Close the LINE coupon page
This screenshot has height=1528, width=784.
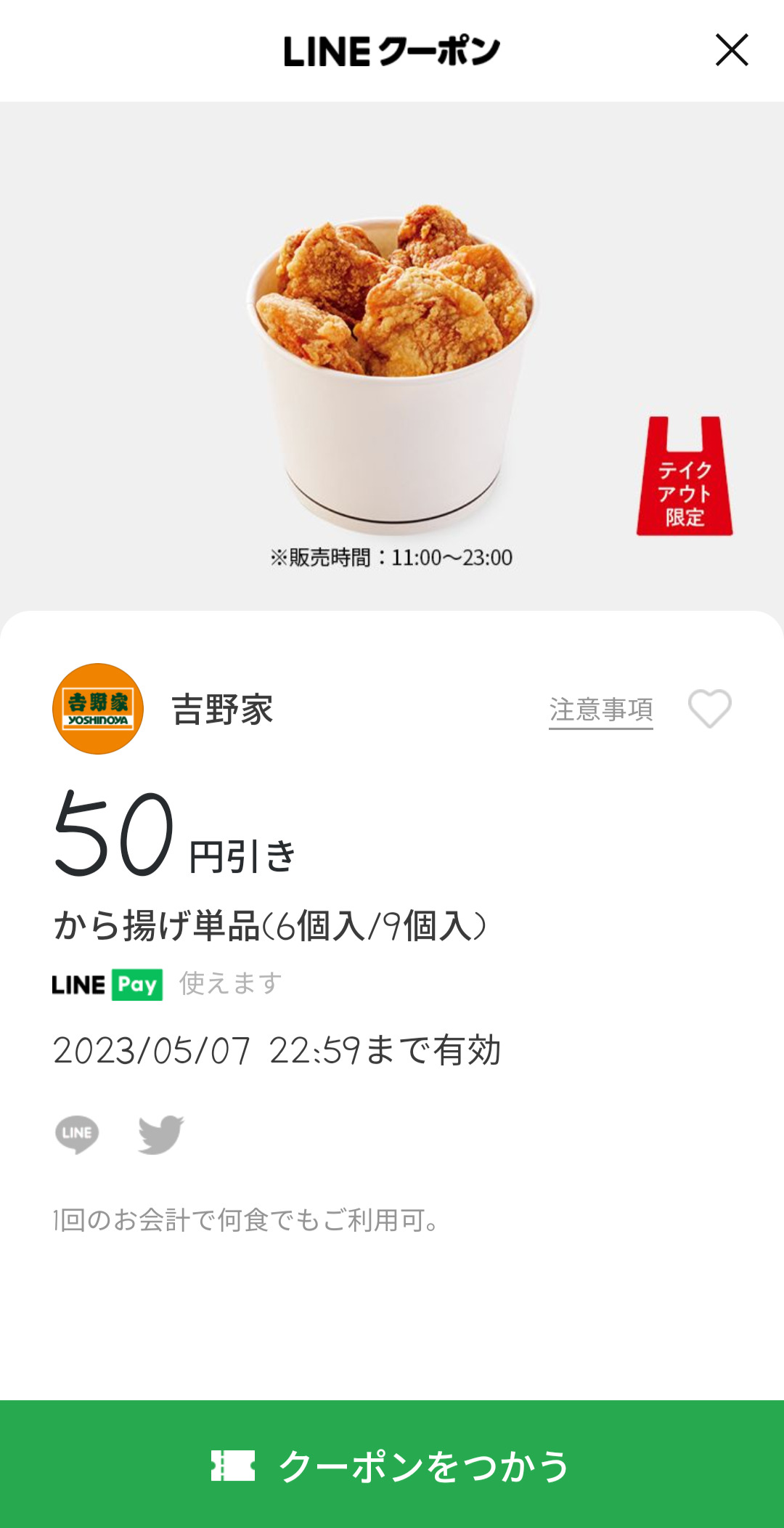pos(731,50)
